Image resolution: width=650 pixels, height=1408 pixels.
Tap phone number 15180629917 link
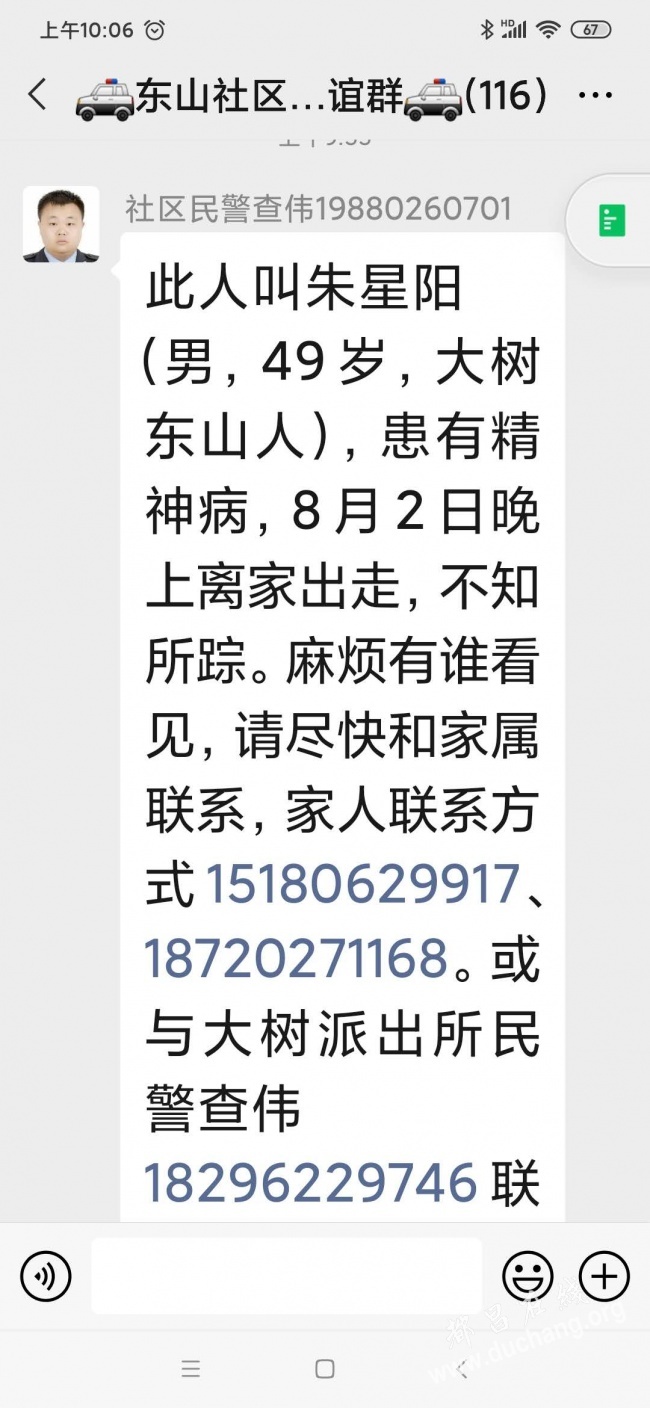pos(363,884)
